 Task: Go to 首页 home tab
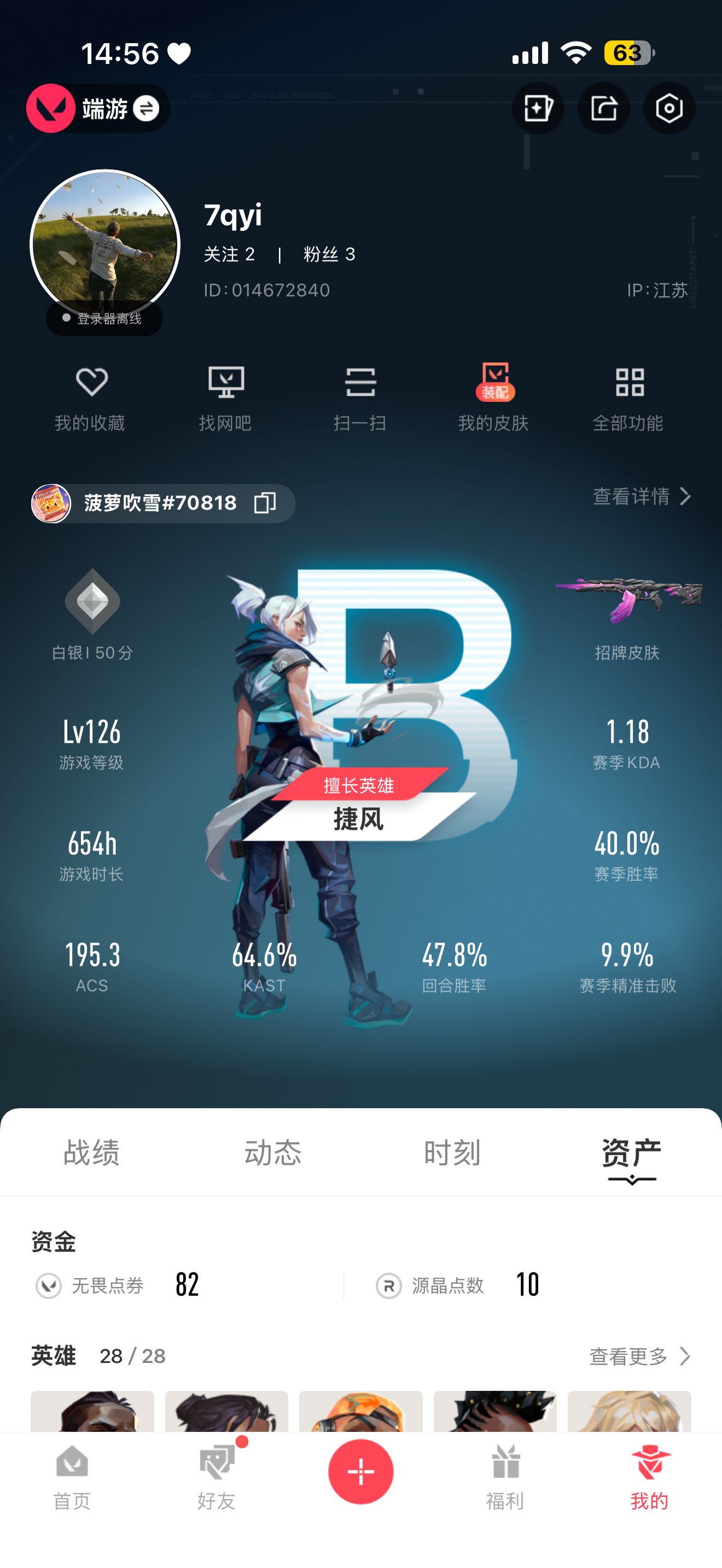pyautogui.click(x=72, y=1478)
